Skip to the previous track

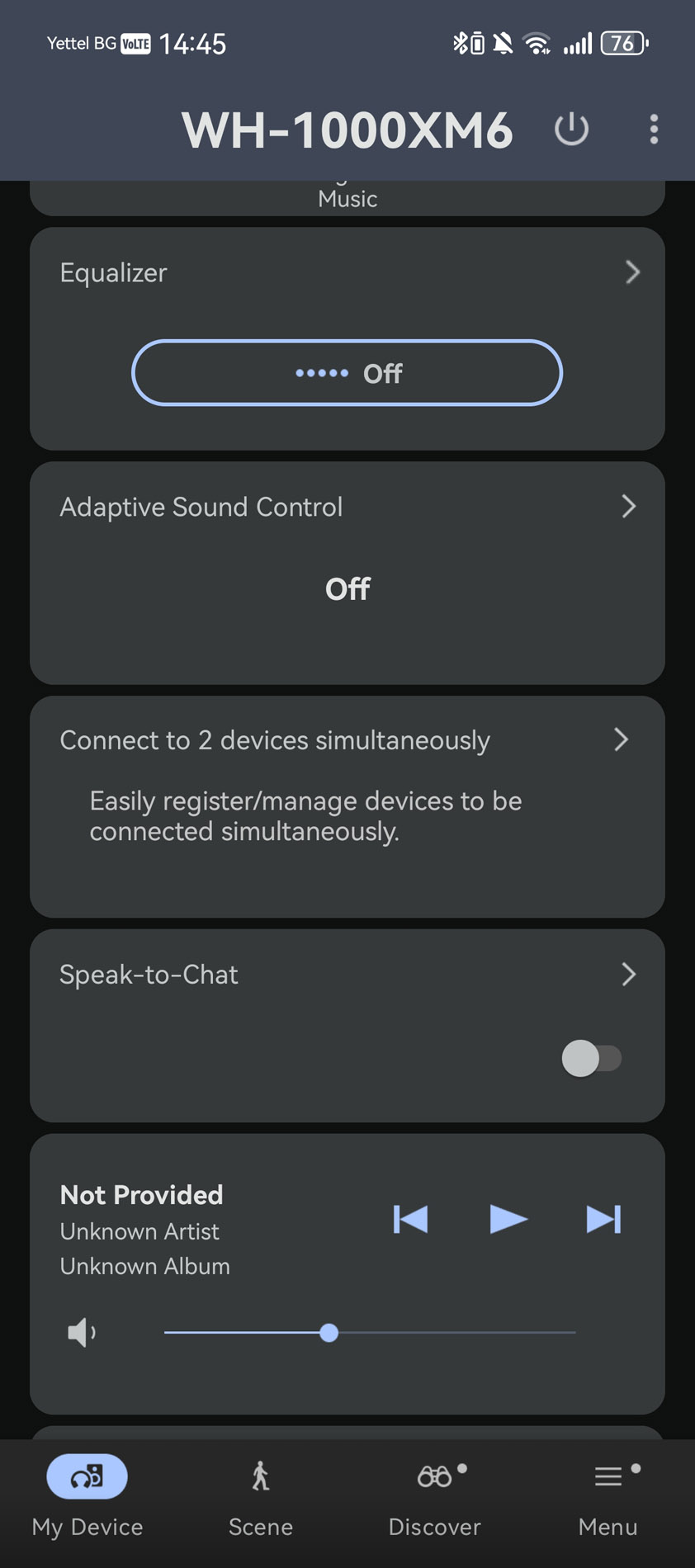410,1219
